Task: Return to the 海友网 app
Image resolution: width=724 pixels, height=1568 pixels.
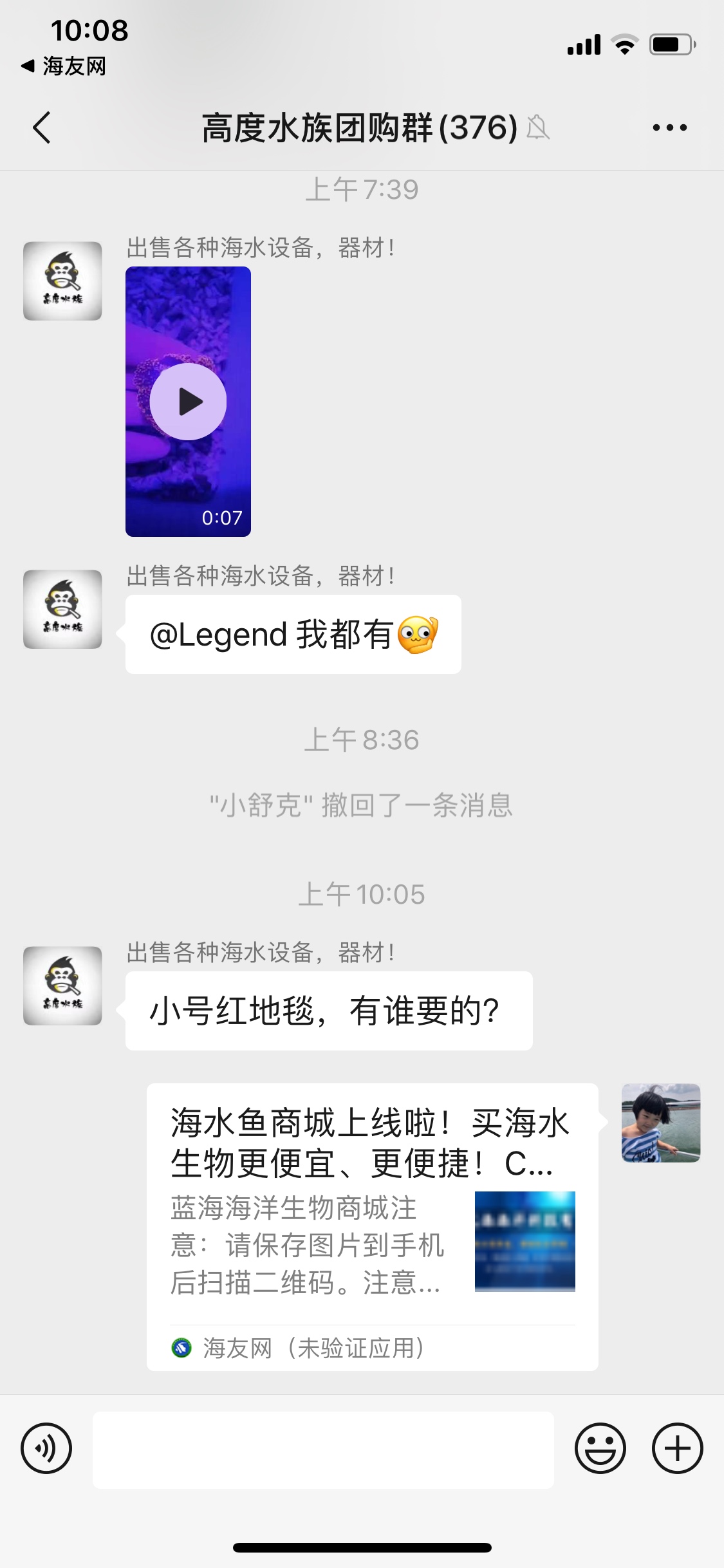Action: [x=64, y=66]
